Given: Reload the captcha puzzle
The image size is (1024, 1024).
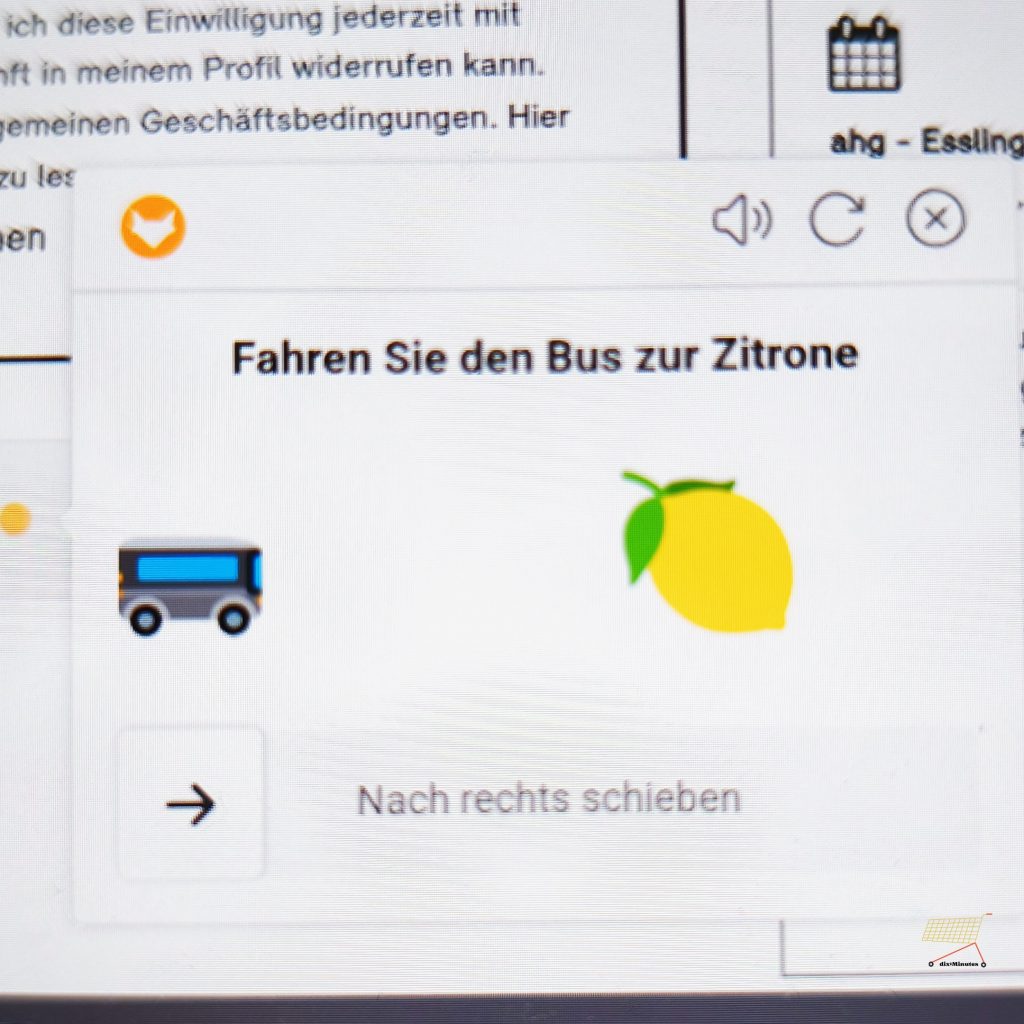Looking at the screenshot, I should (x=836, y=220).
